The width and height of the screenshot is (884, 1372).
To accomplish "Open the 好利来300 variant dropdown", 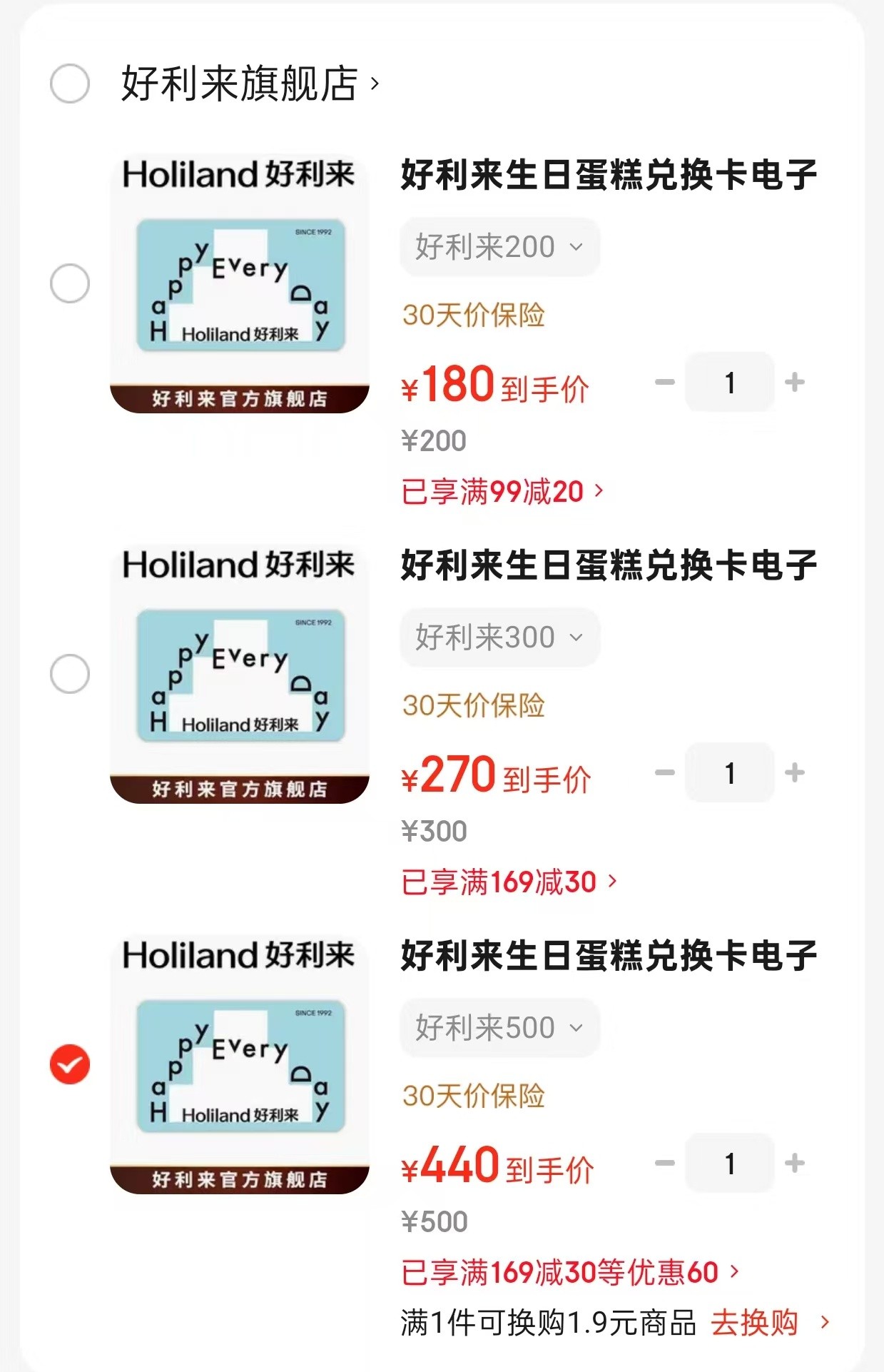I will tap(499, 637).
